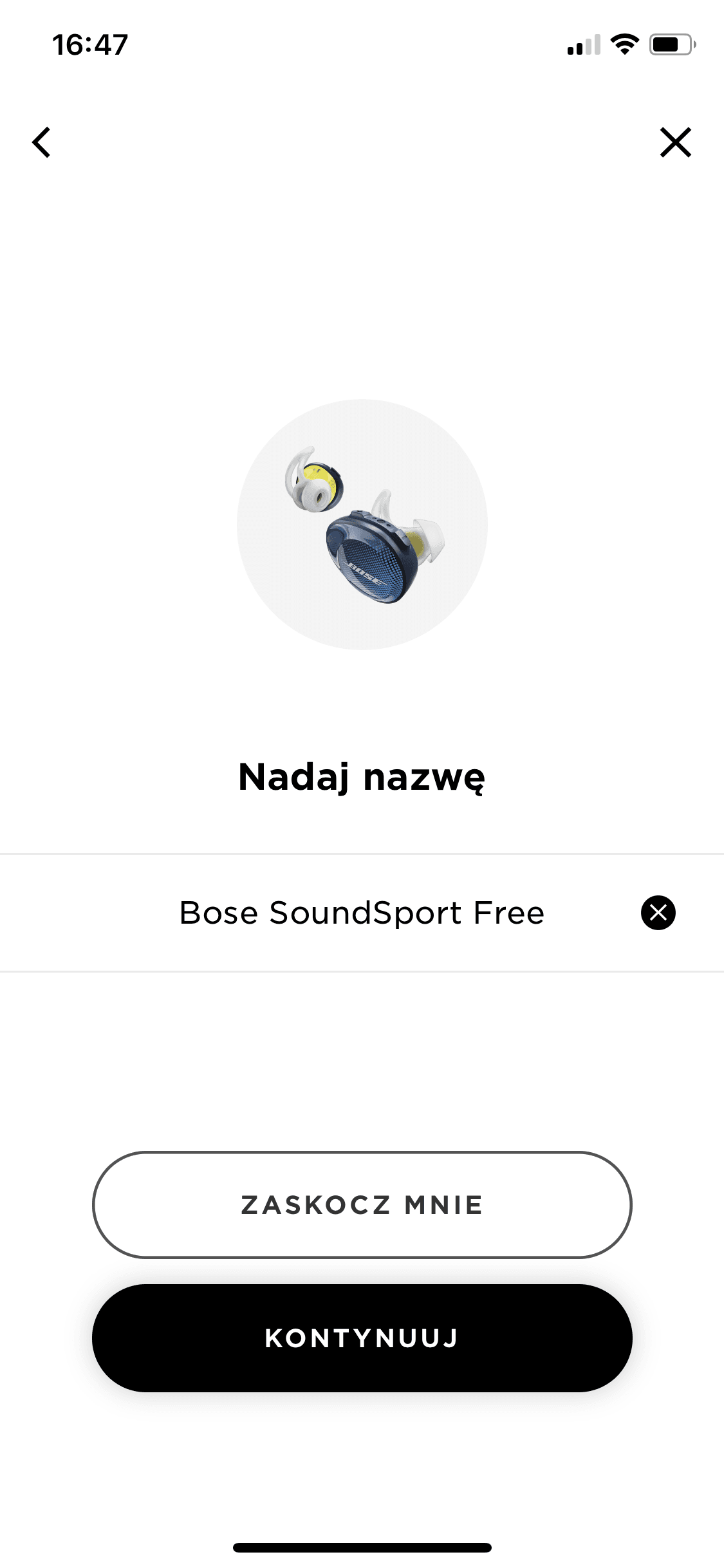The image size is (724, 1568).
Task: Tap the ZASKOCZ MNIE button
Action: coord(362,1204)
